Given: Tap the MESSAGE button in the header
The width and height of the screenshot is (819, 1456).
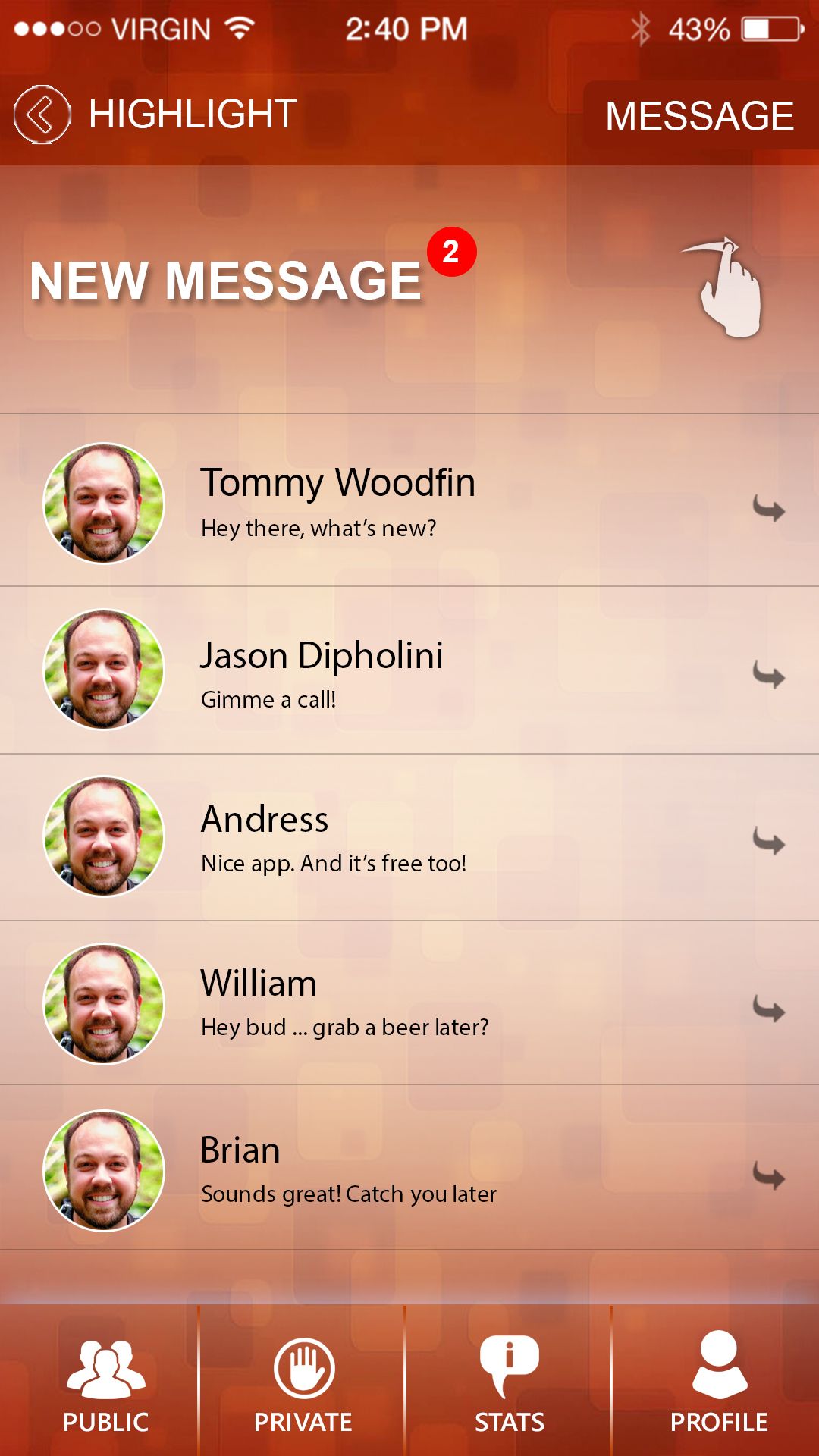Looking at the screenshot, I should [699, 116].
